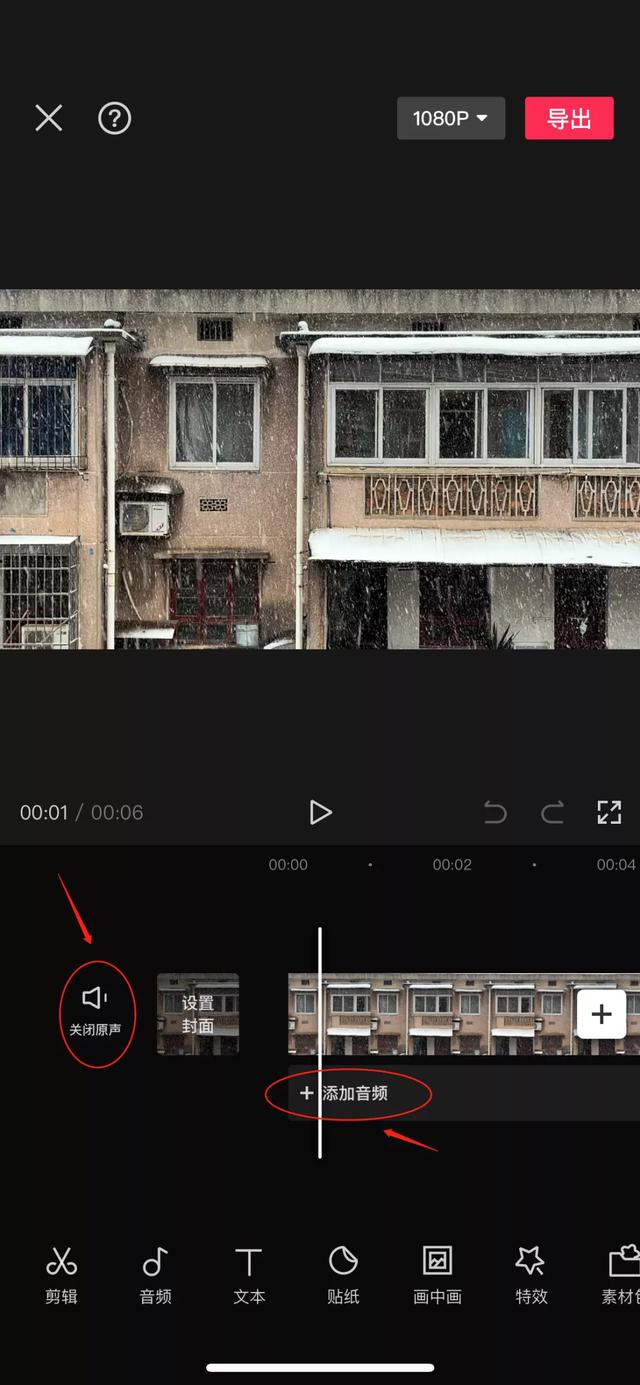640x1385 pixels.
Task: Open the 贴纸 sticker tool
Action: click(343, 1275)
